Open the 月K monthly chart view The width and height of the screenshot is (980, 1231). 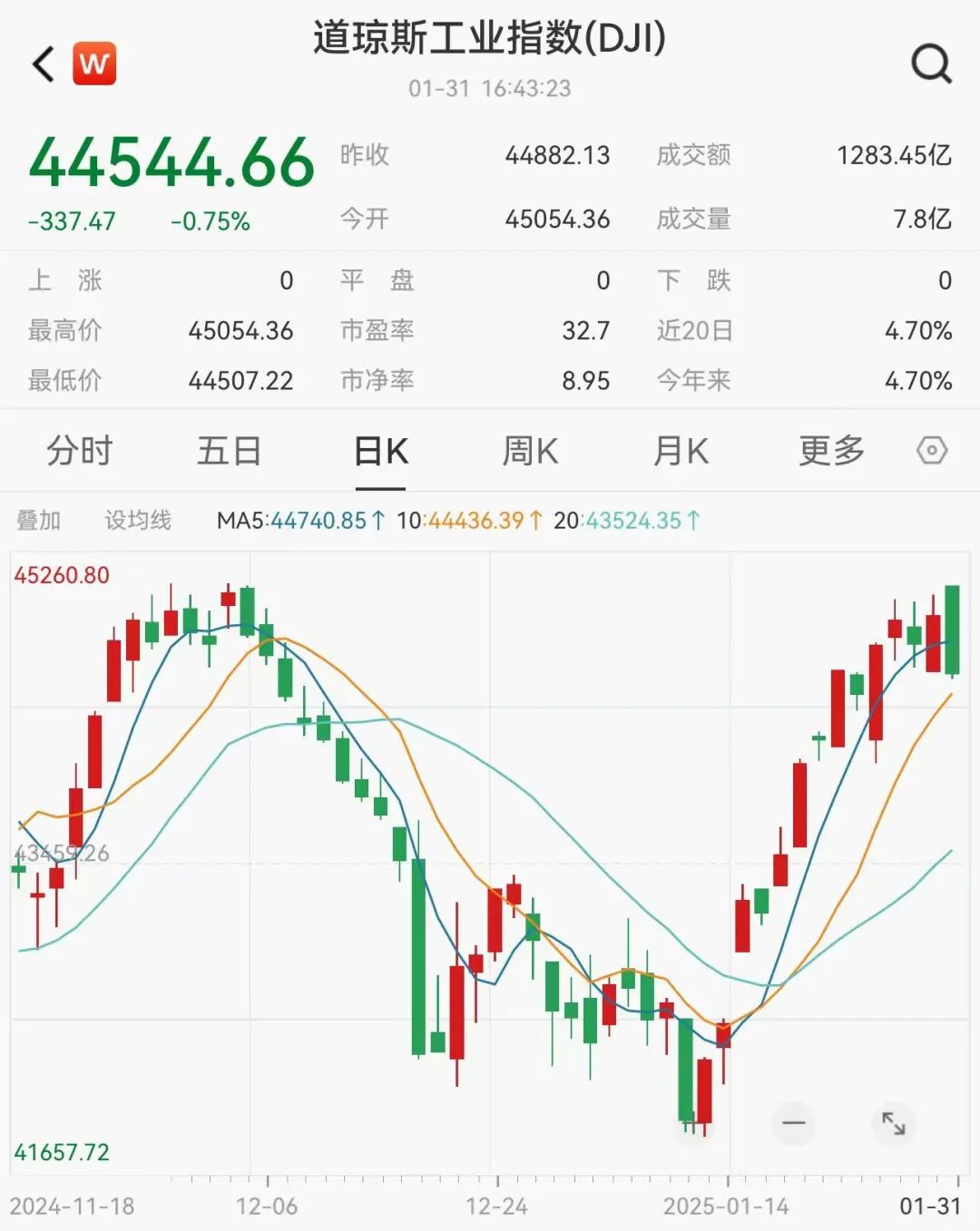(x=679, y=451)
